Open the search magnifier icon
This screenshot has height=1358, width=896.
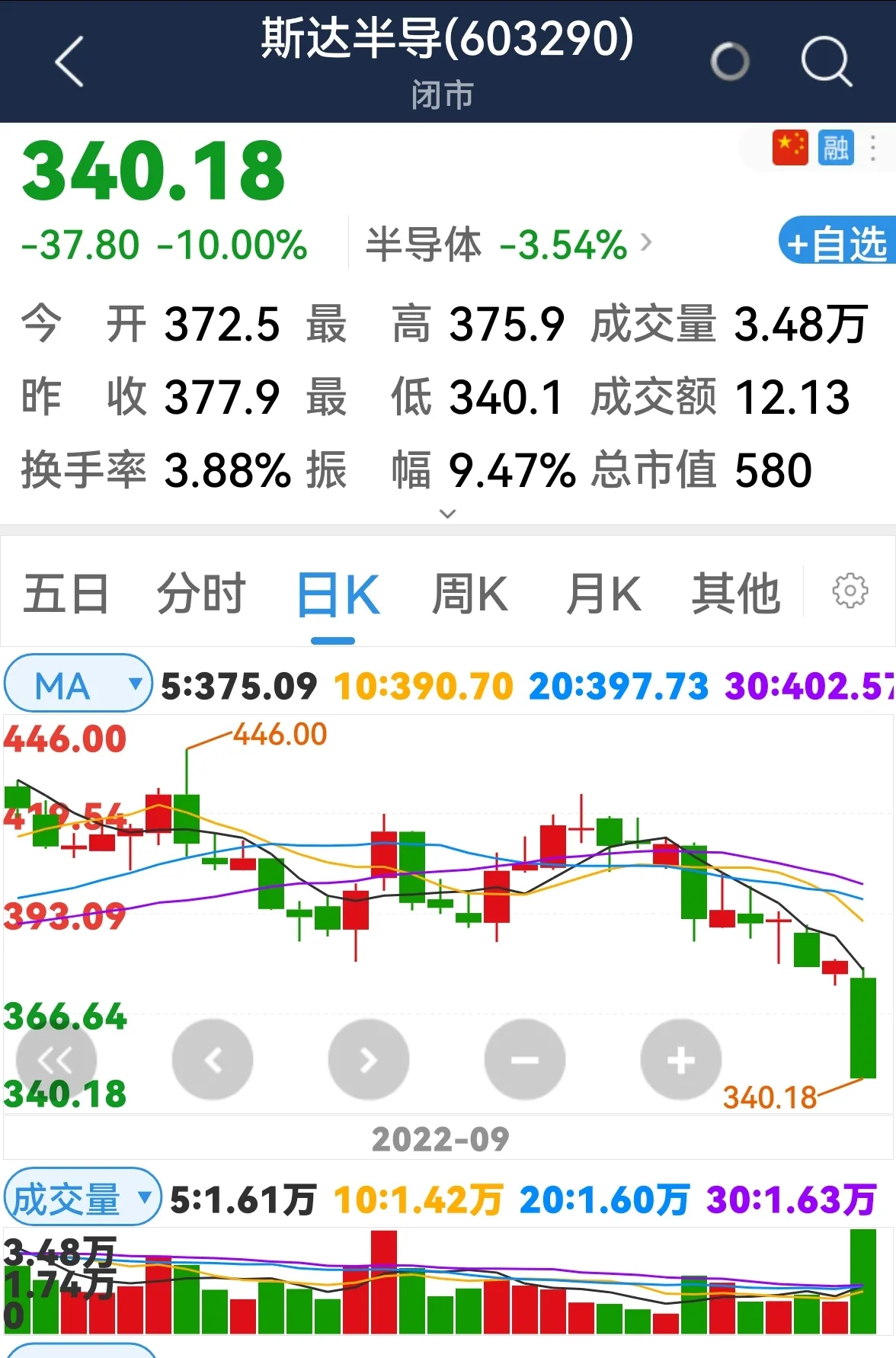pyautogui.click(x=826, y=61)
